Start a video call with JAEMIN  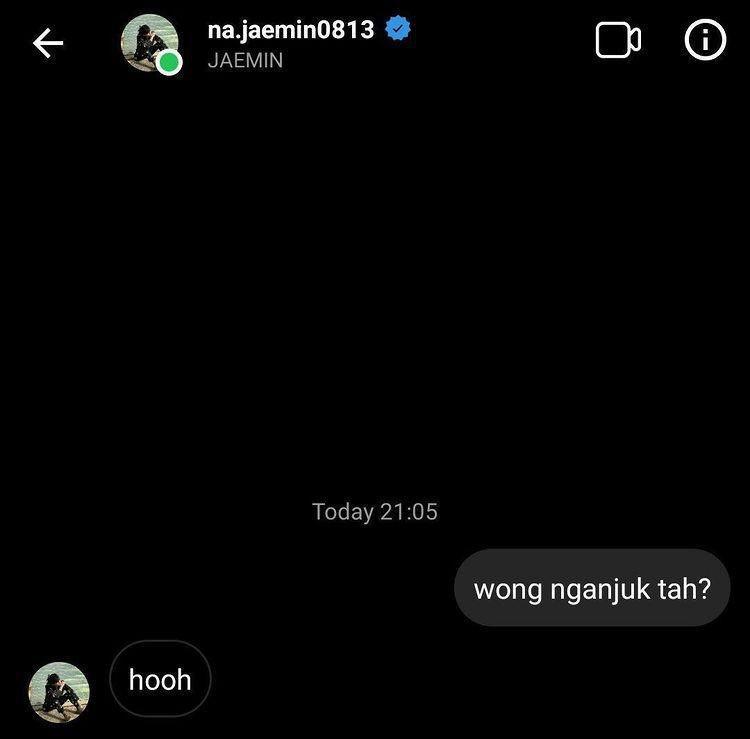pyautogui.click(x=617, y=41)
